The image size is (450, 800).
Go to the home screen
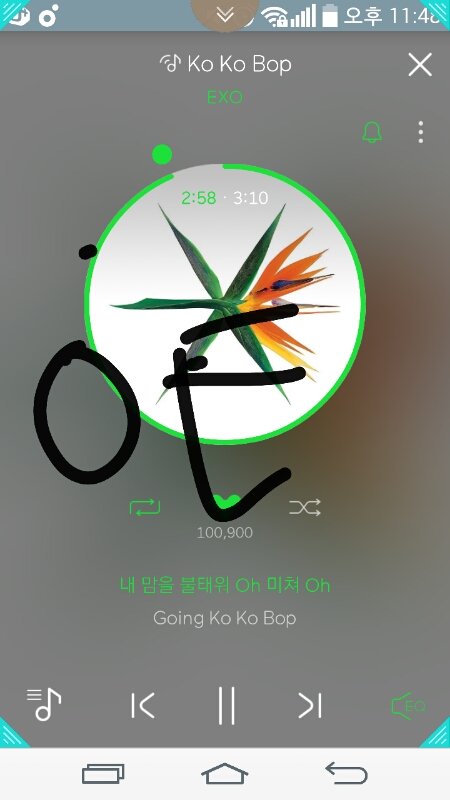tap(224, 773)
